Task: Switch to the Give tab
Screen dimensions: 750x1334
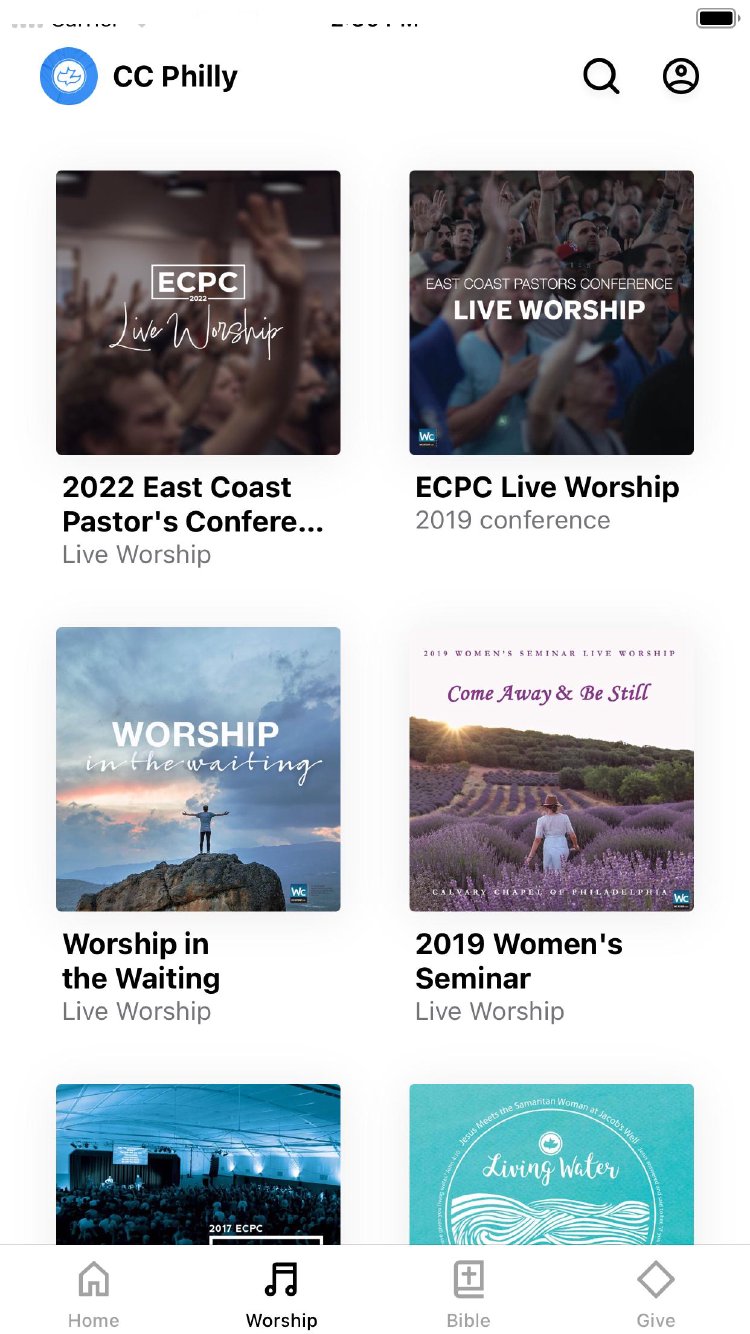Action: [x=656, y=1293]
